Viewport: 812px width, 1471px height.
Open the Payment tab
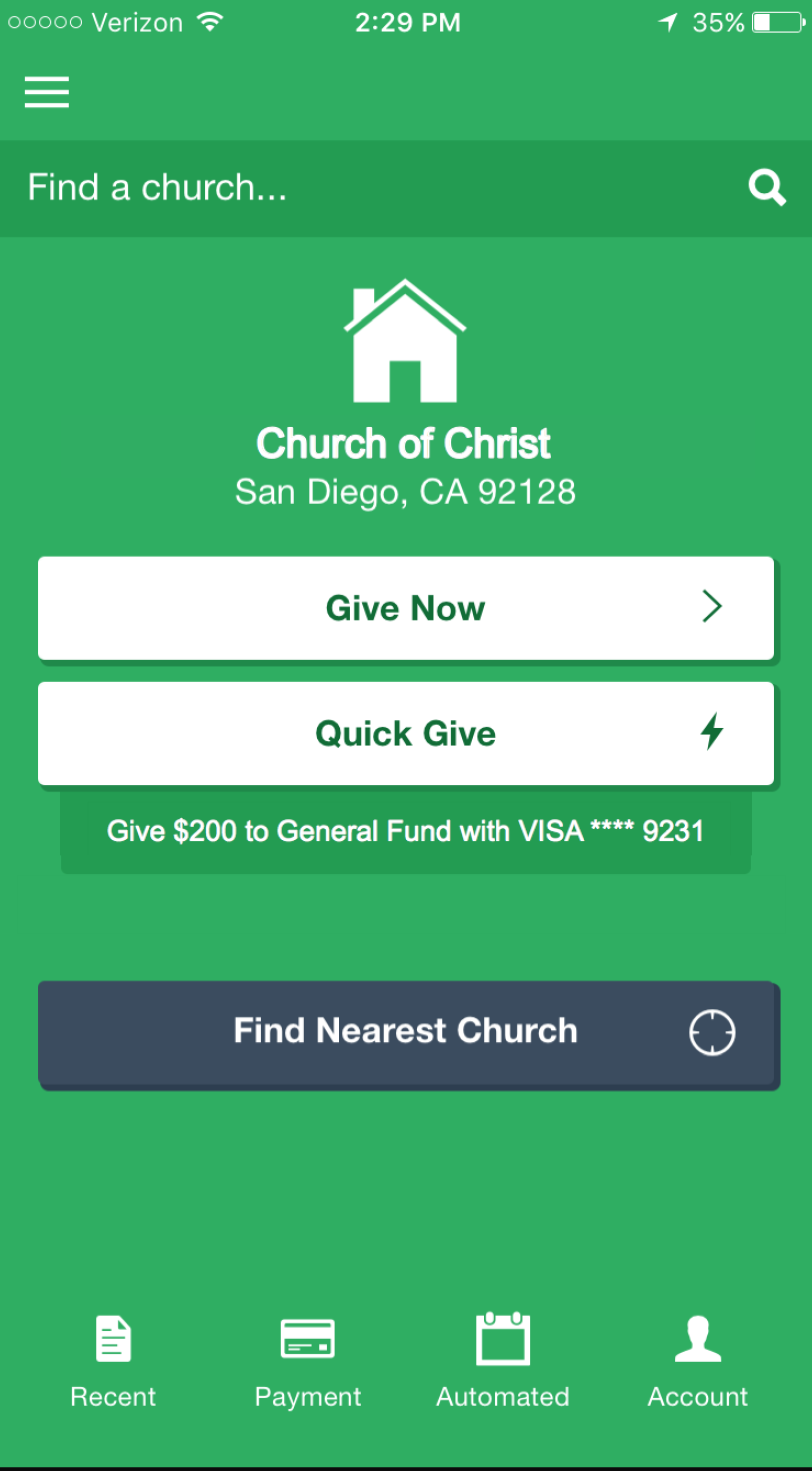click(308, 1361)
